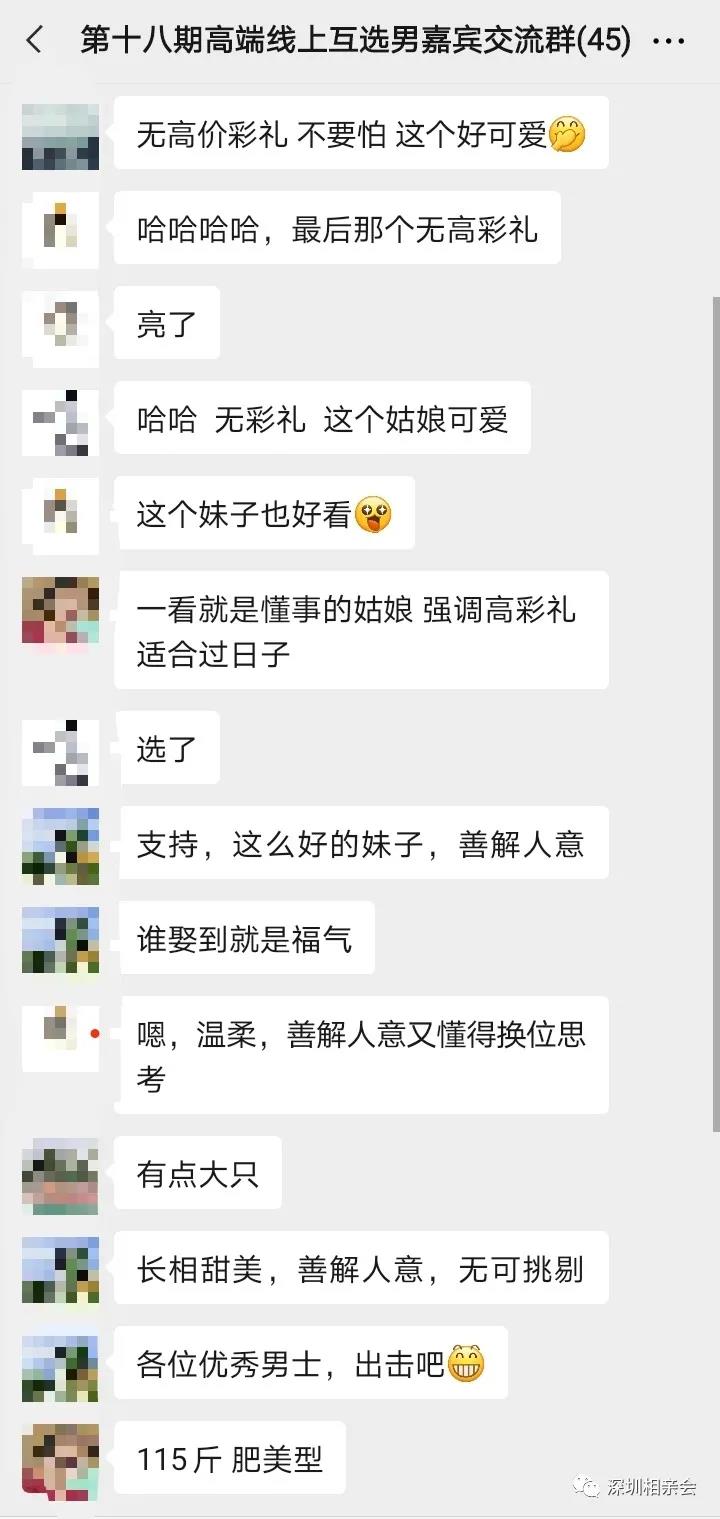Tap avatar next to 选了 message
This screenshot has width=720, height=1519.
(60, 750)
